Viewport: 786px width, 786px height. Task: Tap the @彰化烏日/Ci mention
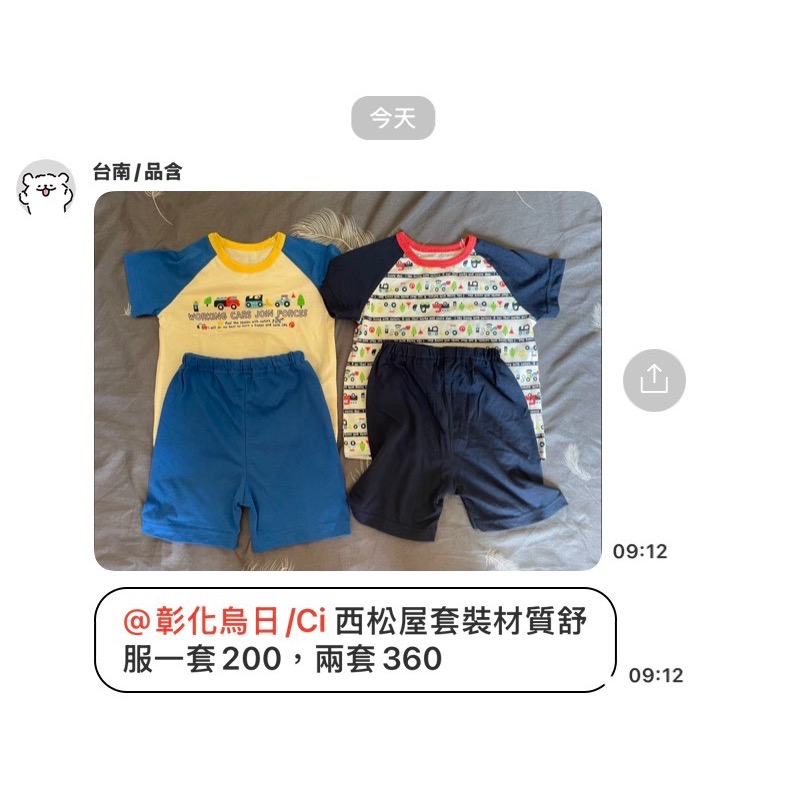click(224, 621)
